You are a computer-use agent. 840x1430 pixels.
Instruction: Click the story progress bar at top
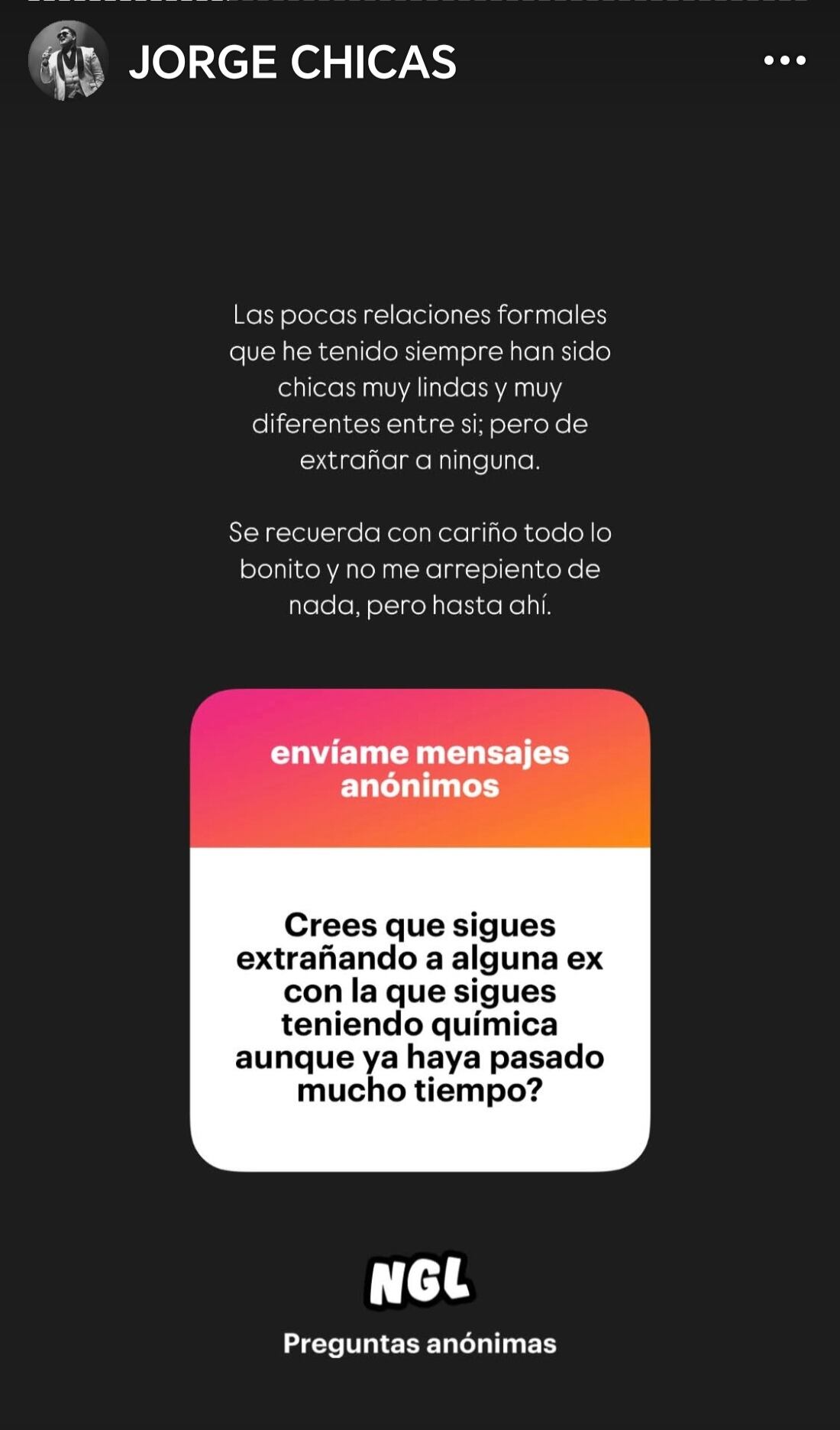point(420,6)
